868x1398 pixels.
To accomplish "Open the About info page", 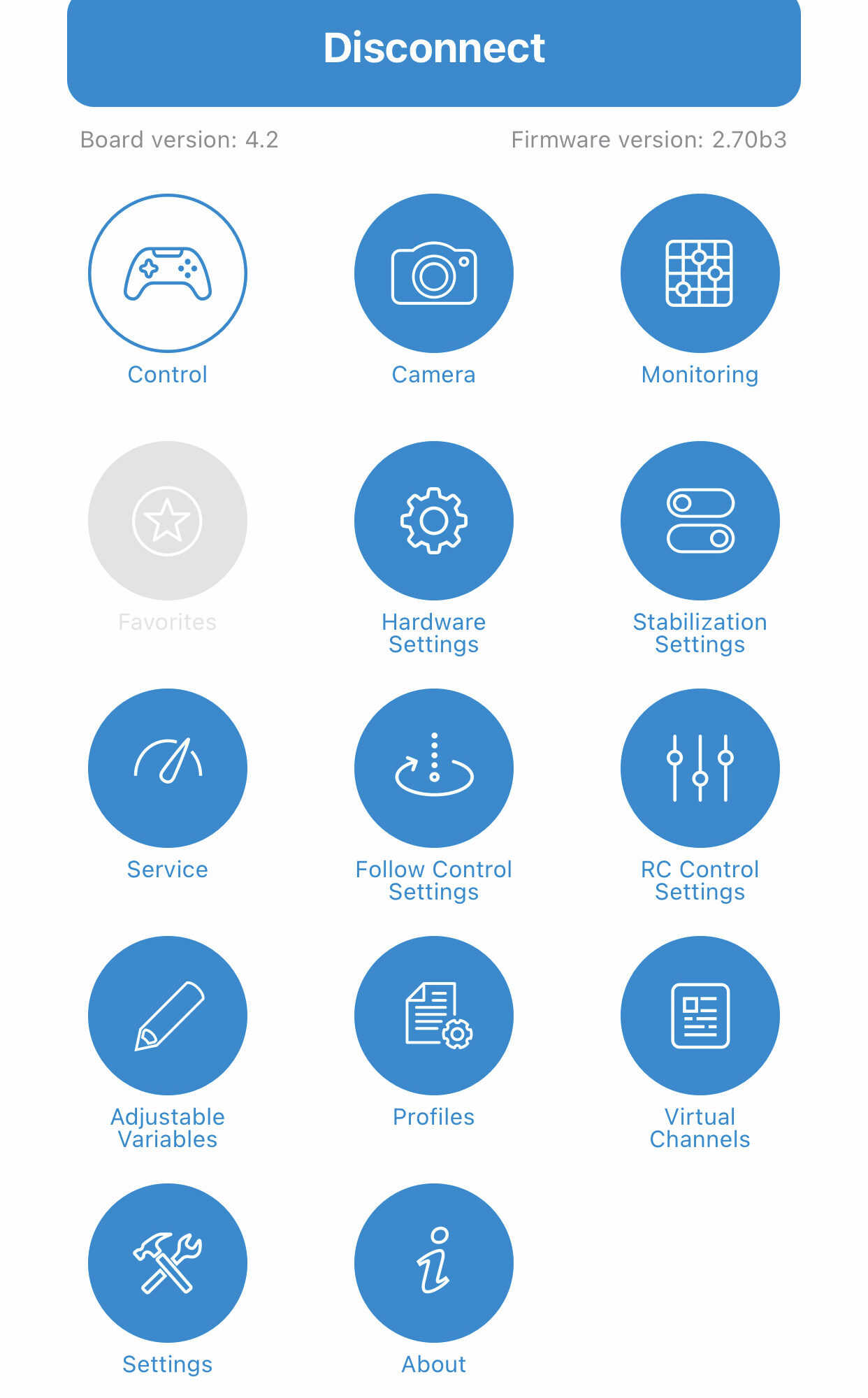I will point(434,1263).
